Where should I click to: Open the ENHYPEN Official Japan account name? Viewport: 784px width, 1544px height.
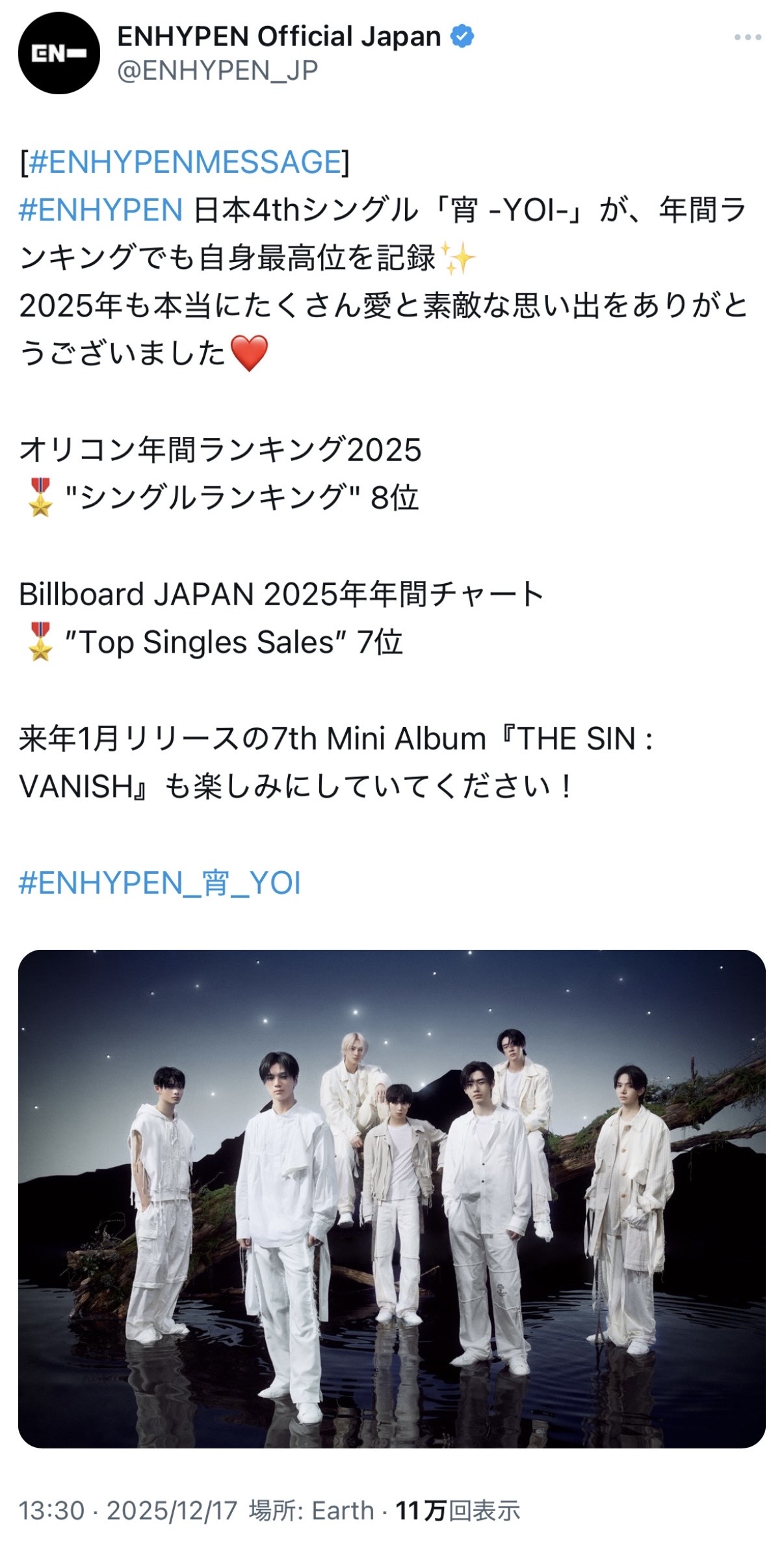click(279, 36)
